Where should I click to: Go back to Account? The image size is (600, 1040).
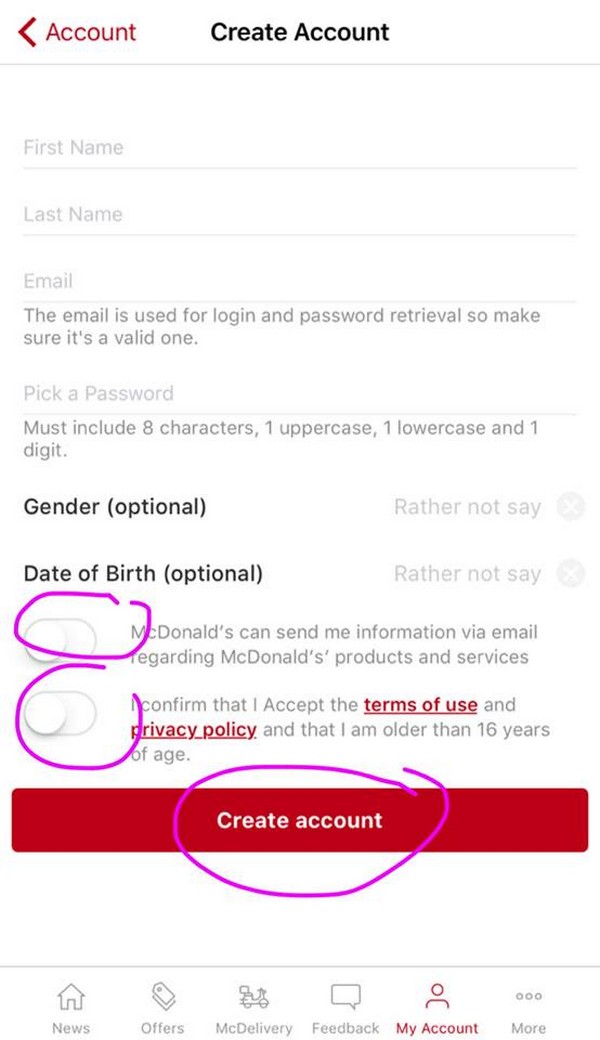pos(77,32)
